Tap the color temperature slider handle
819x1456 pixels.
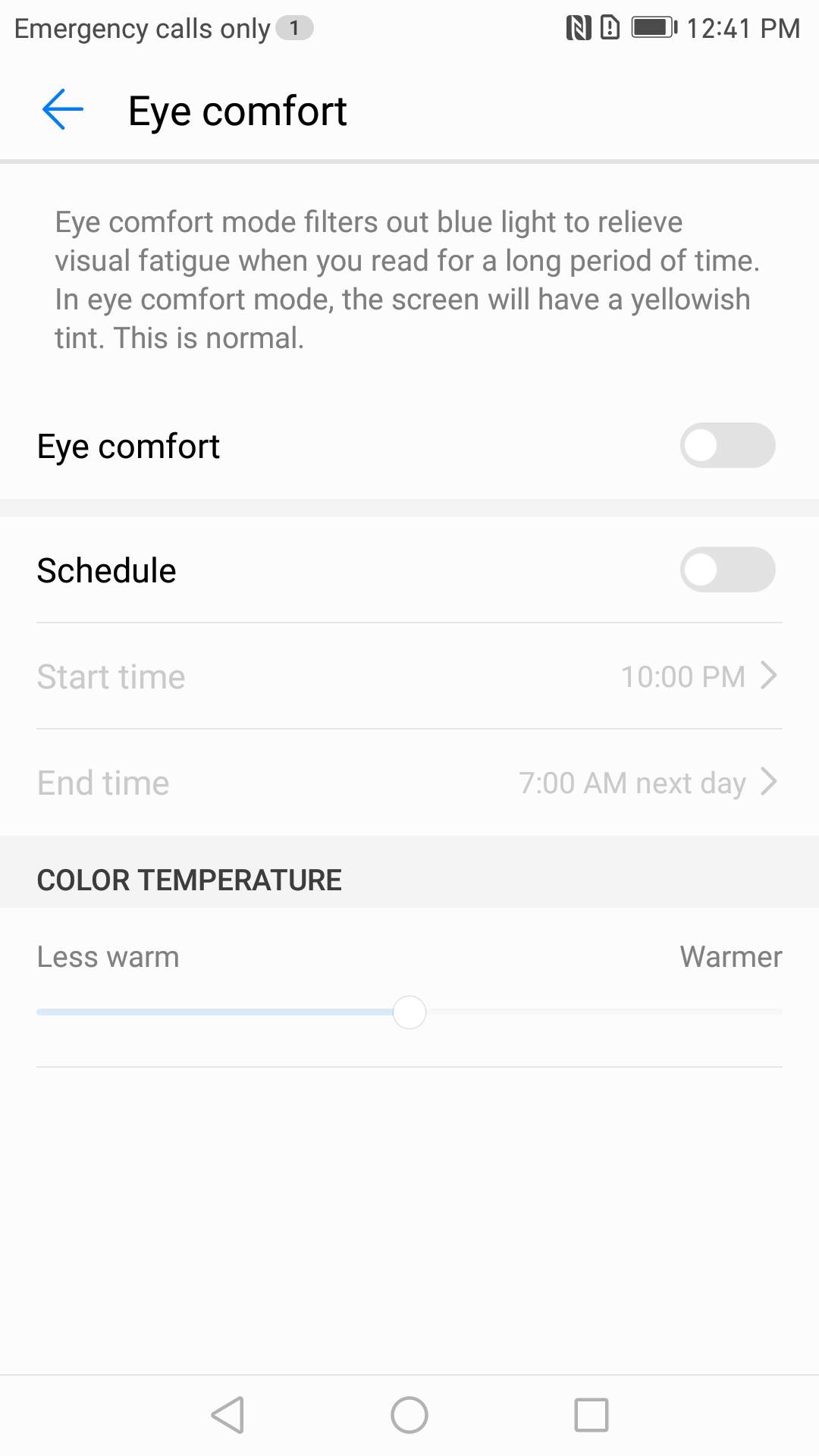[x=409, y=1012]
